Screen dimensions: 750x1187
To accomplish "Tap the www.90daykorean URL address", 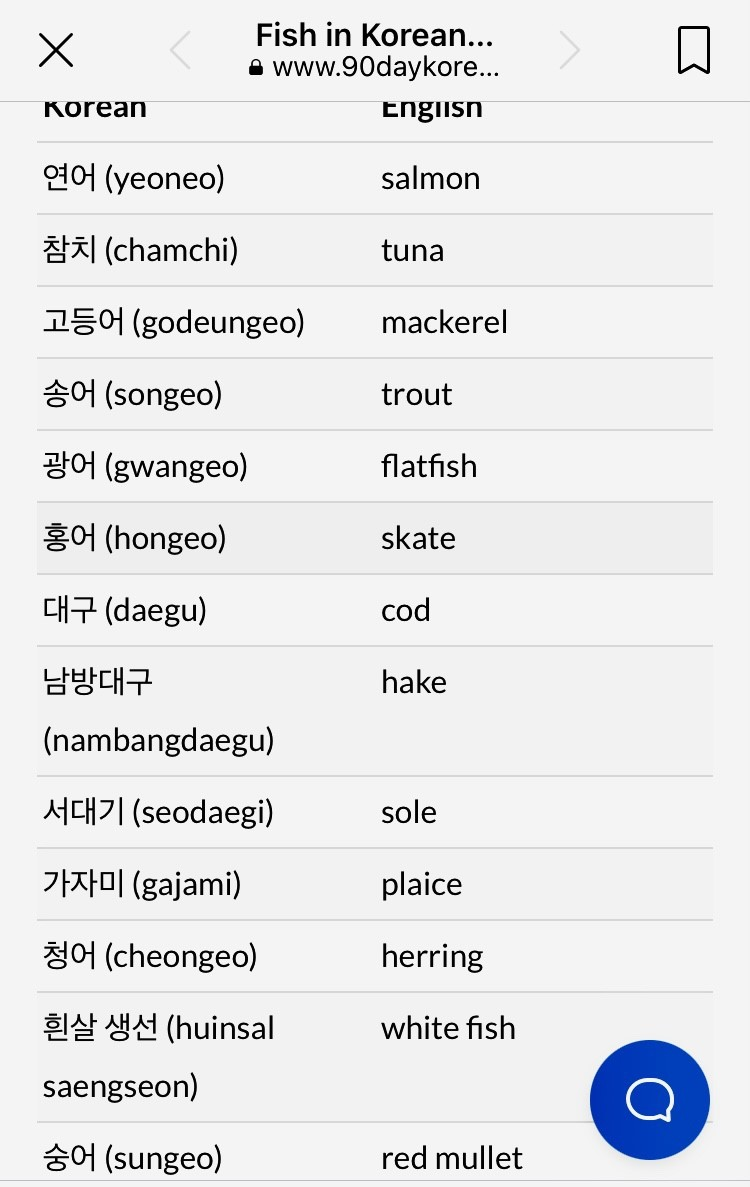I will [385, 68].
